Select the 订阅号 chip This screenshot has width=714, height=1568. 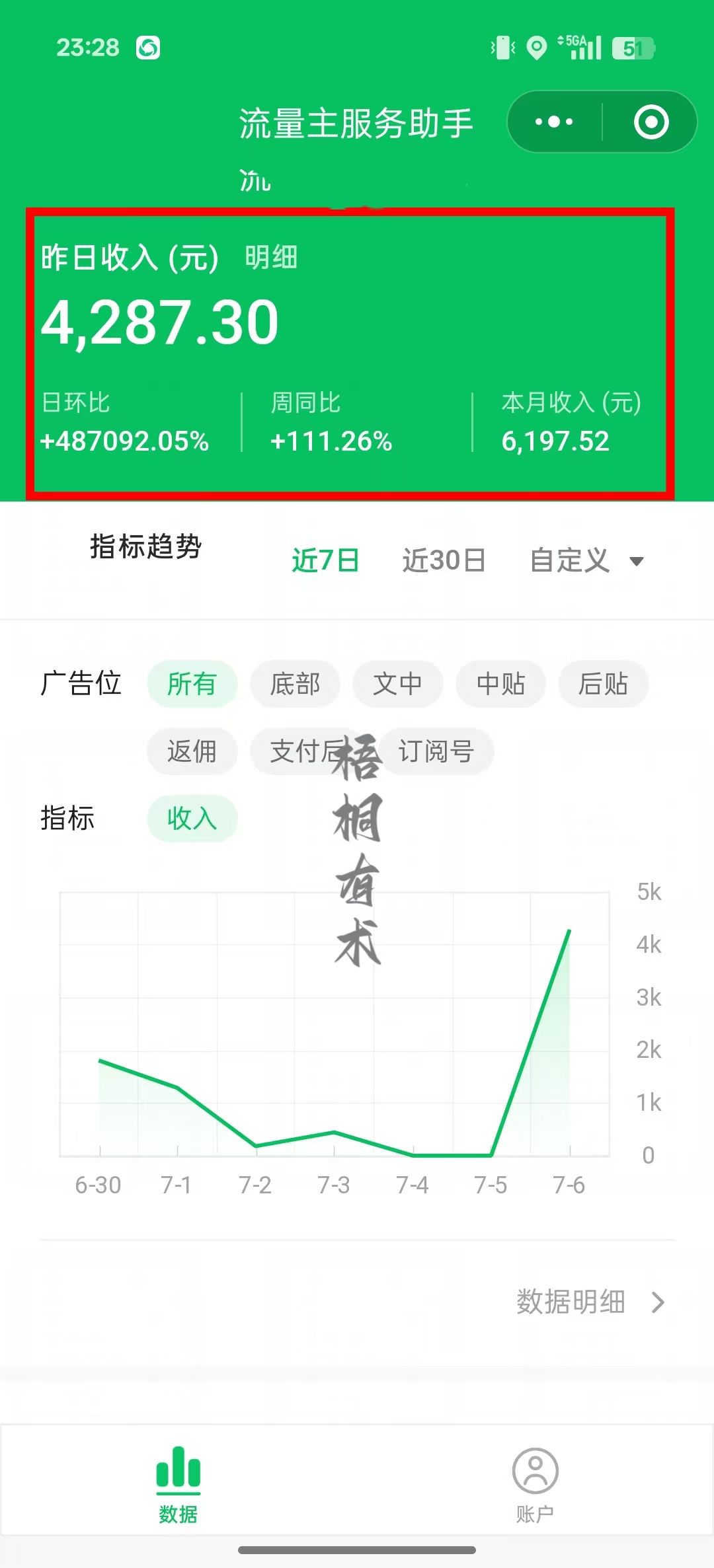pos(436,751)
